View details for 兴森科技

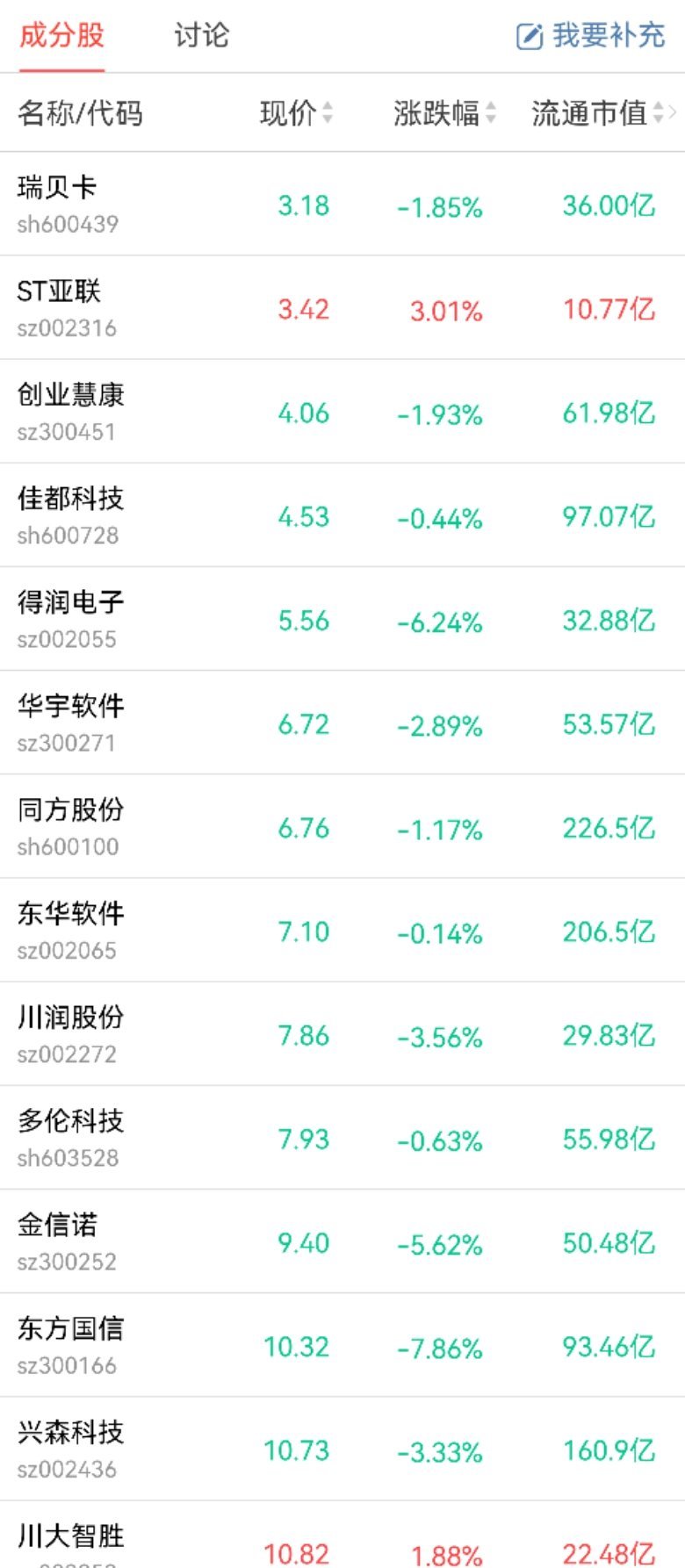pyautogui.click(x=342, y=1449)
